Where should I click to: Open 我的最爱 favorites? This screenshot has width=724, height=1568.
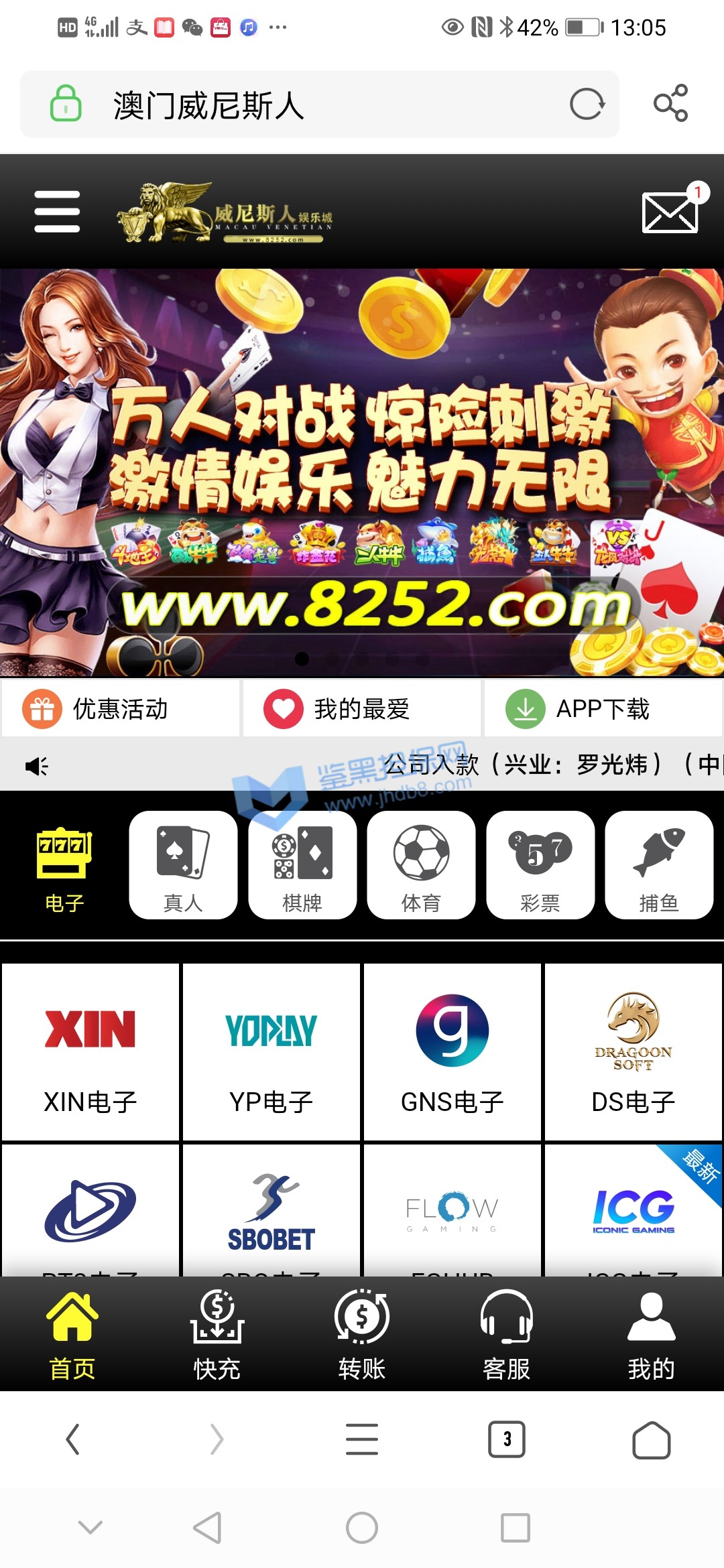[x=362, y=708]
